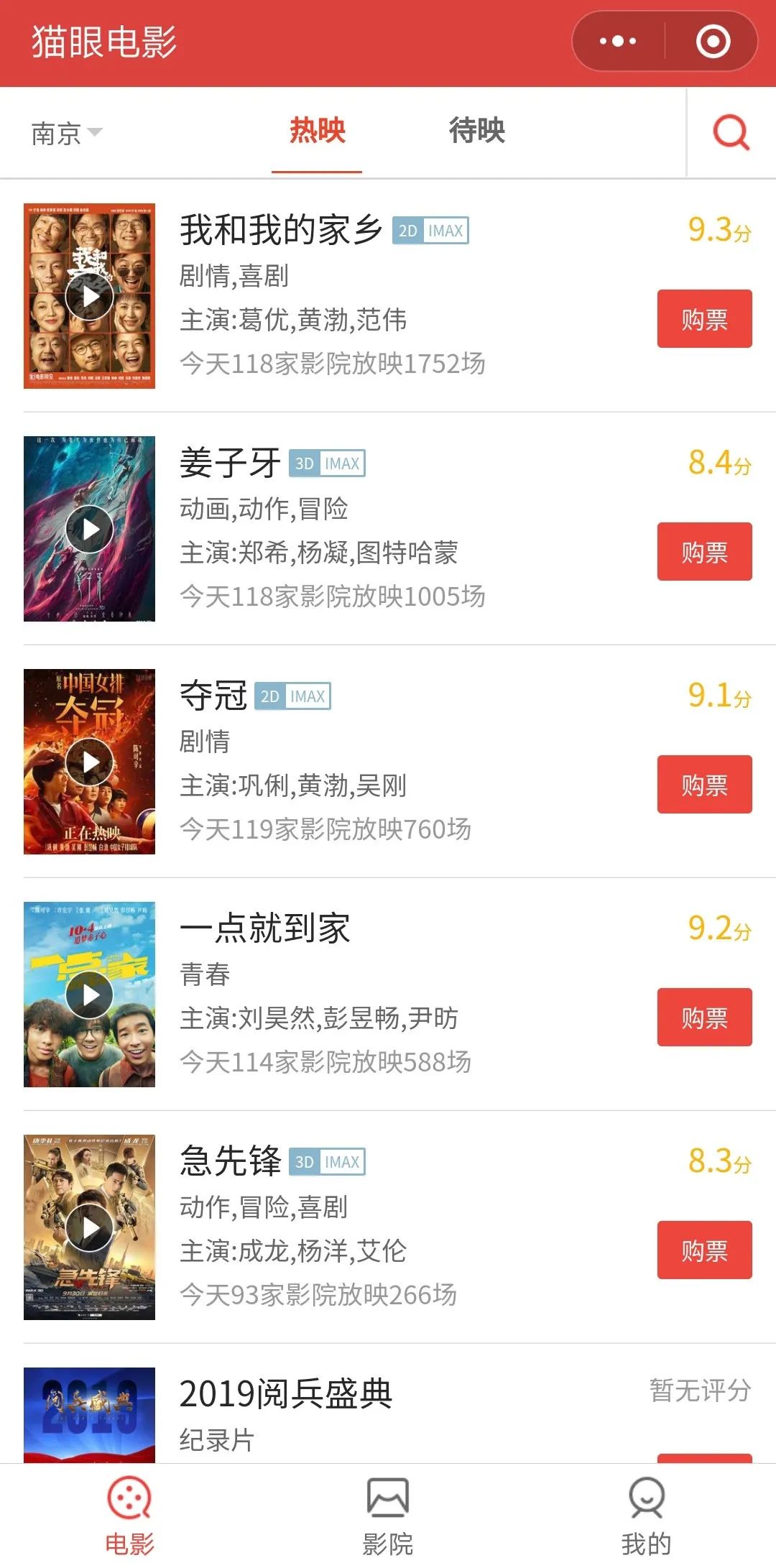Select the 热映 tab
The width and height of the screenshot is (776, 1568).
click(317, 131)
